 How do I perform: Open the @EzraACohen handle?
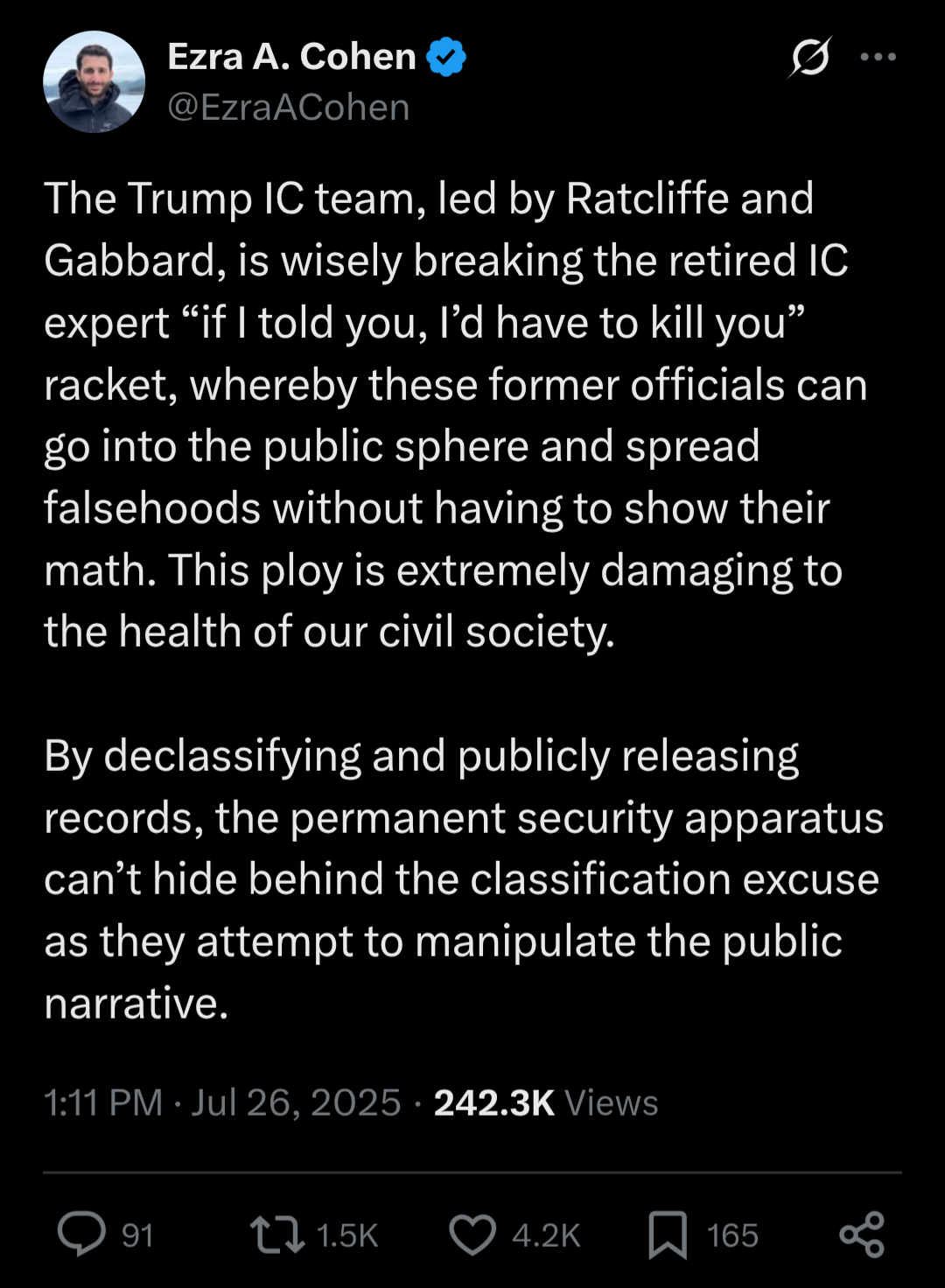[289, 108]
